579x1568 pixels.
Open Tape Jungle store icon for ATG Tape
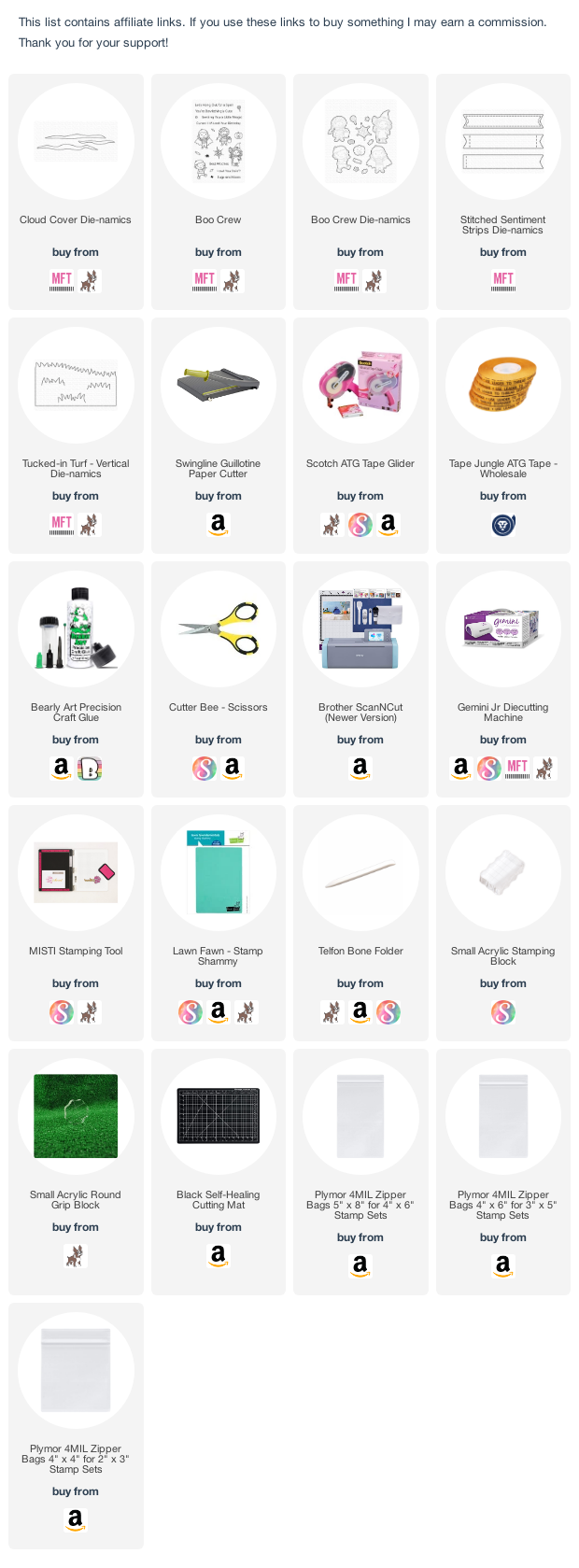(502, 524)
